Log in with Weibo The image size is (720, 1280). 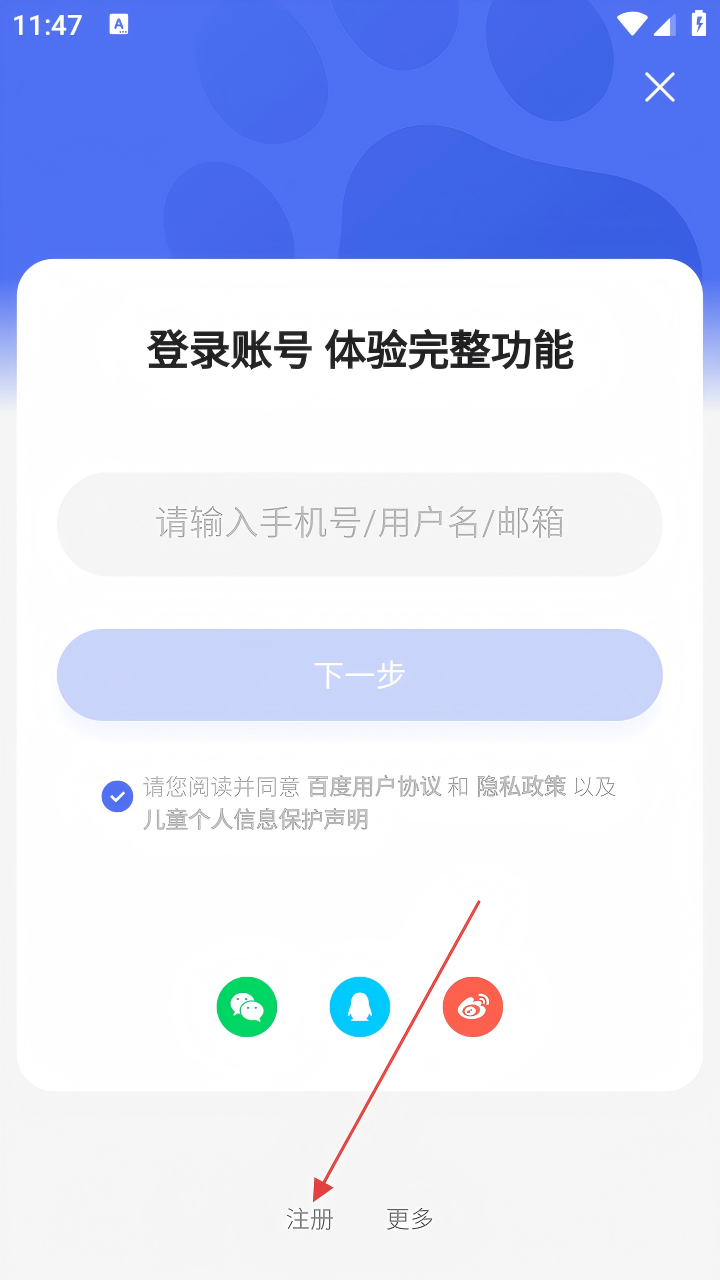(x=473, y=1007)
